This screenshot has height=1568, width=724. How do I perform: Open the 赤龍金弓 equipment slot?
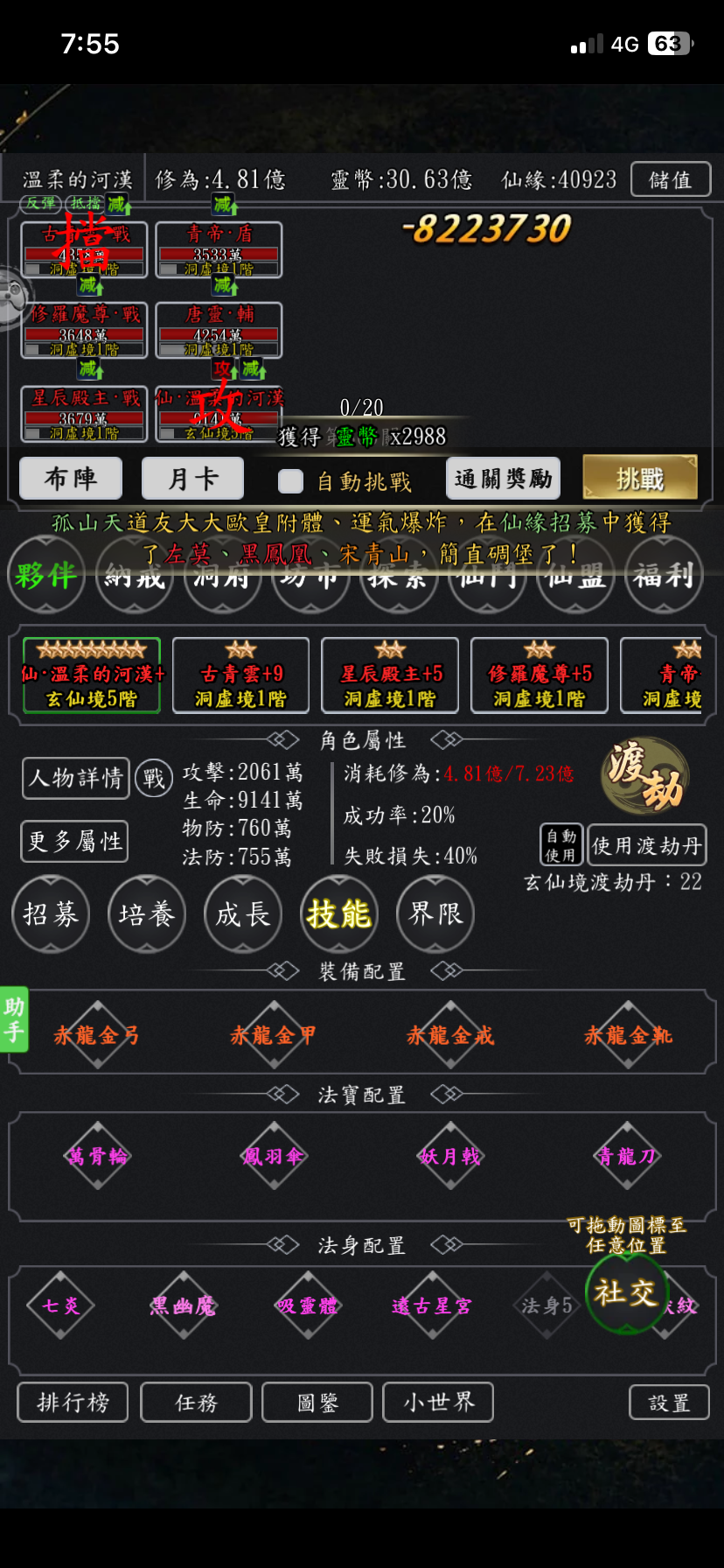pyautogui.click(x=97, y=1035)
